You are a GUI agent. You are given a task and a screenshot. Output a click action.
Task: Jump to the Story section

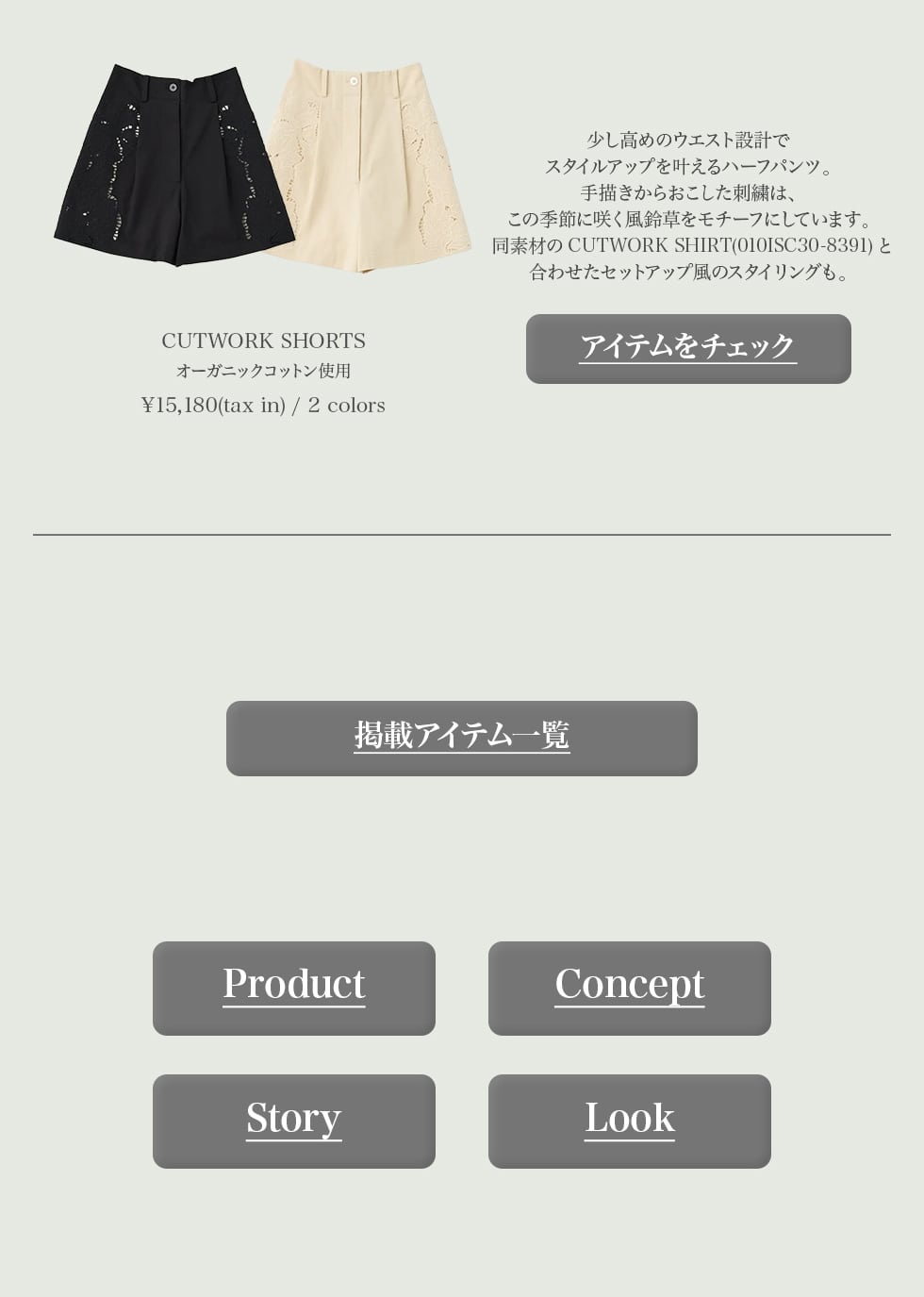[293, 1121]
